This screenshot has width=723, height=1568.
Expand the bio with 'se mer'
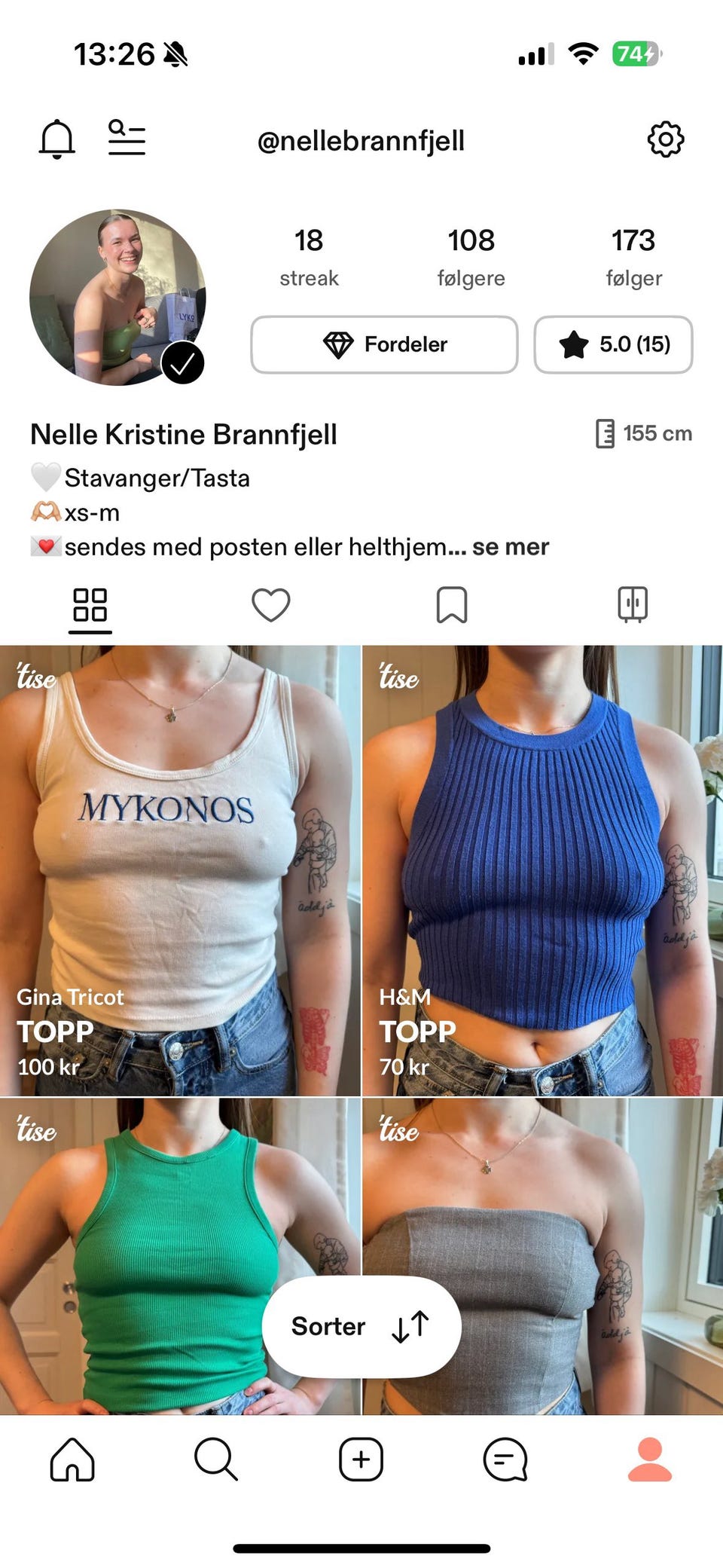(x=511, y=547)
